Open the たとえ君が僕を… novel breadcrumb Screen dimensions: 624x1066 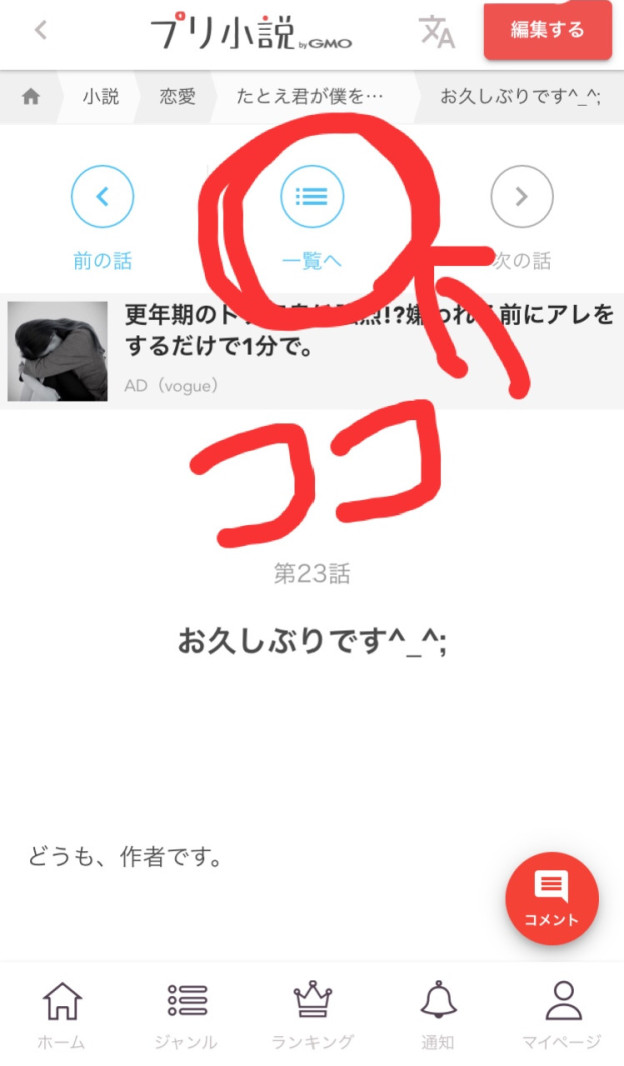pos(310,97)
